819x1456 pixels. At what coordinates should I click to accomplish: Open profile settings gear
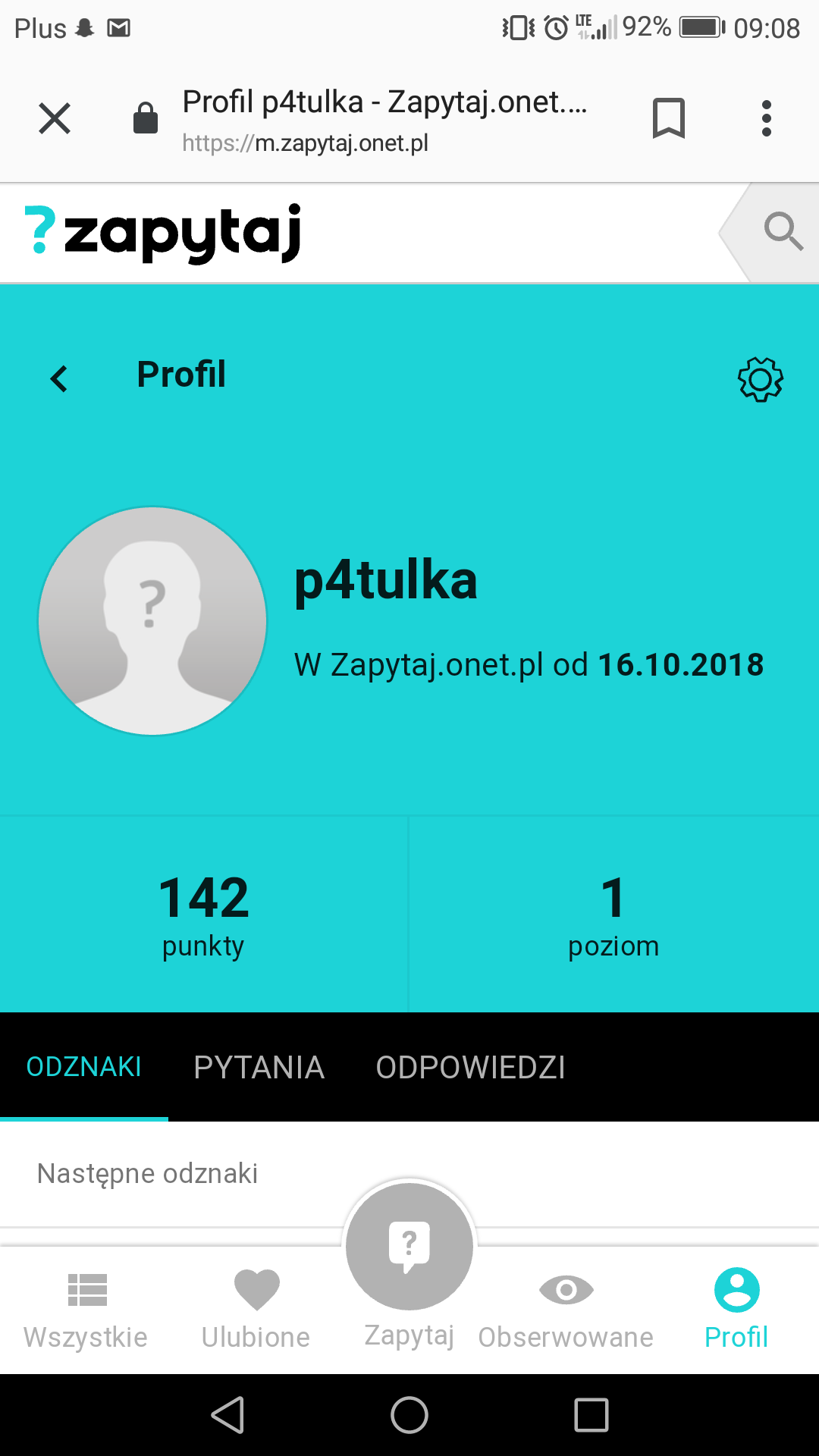pos(760,378)
